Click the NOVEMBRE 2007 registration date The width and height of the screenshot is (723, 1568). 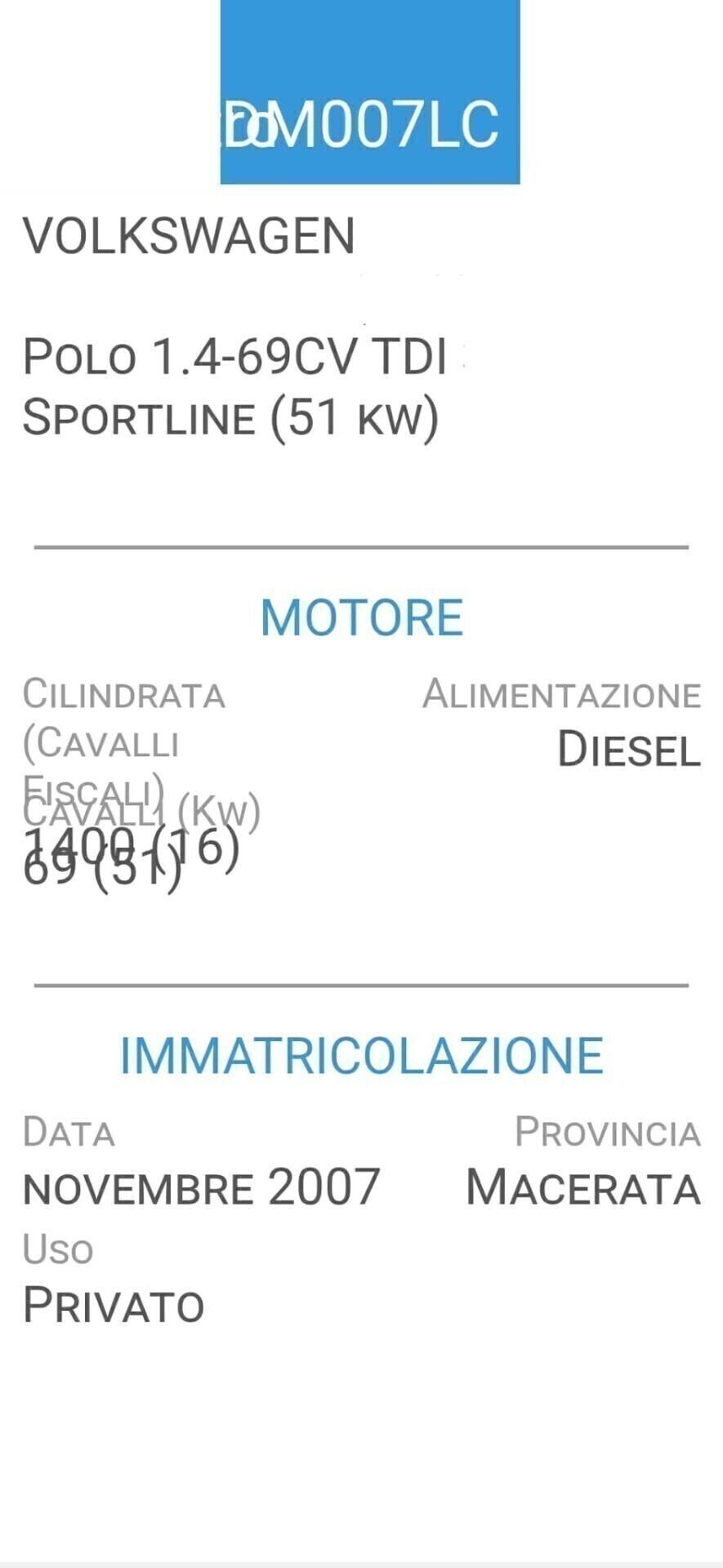[200, 1186]
